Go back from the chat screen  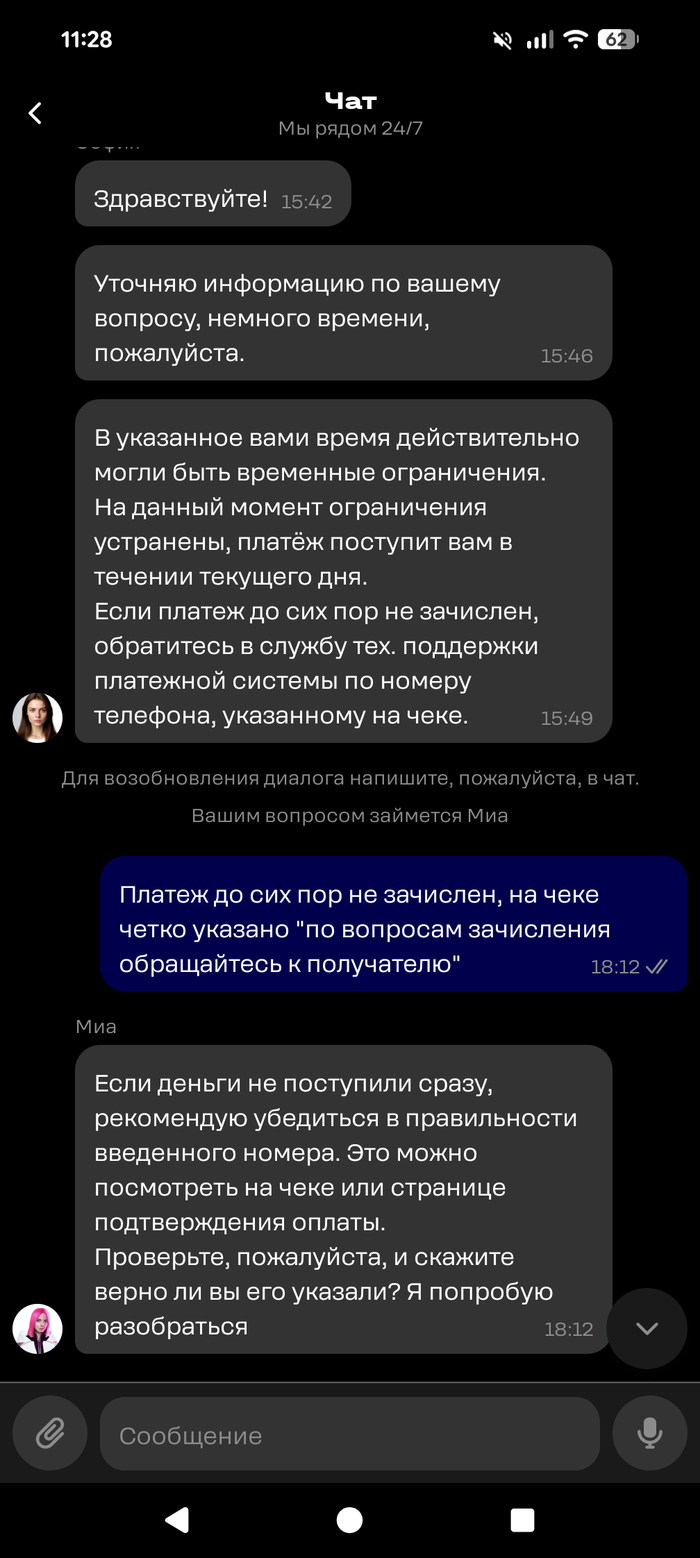(35, 113)
